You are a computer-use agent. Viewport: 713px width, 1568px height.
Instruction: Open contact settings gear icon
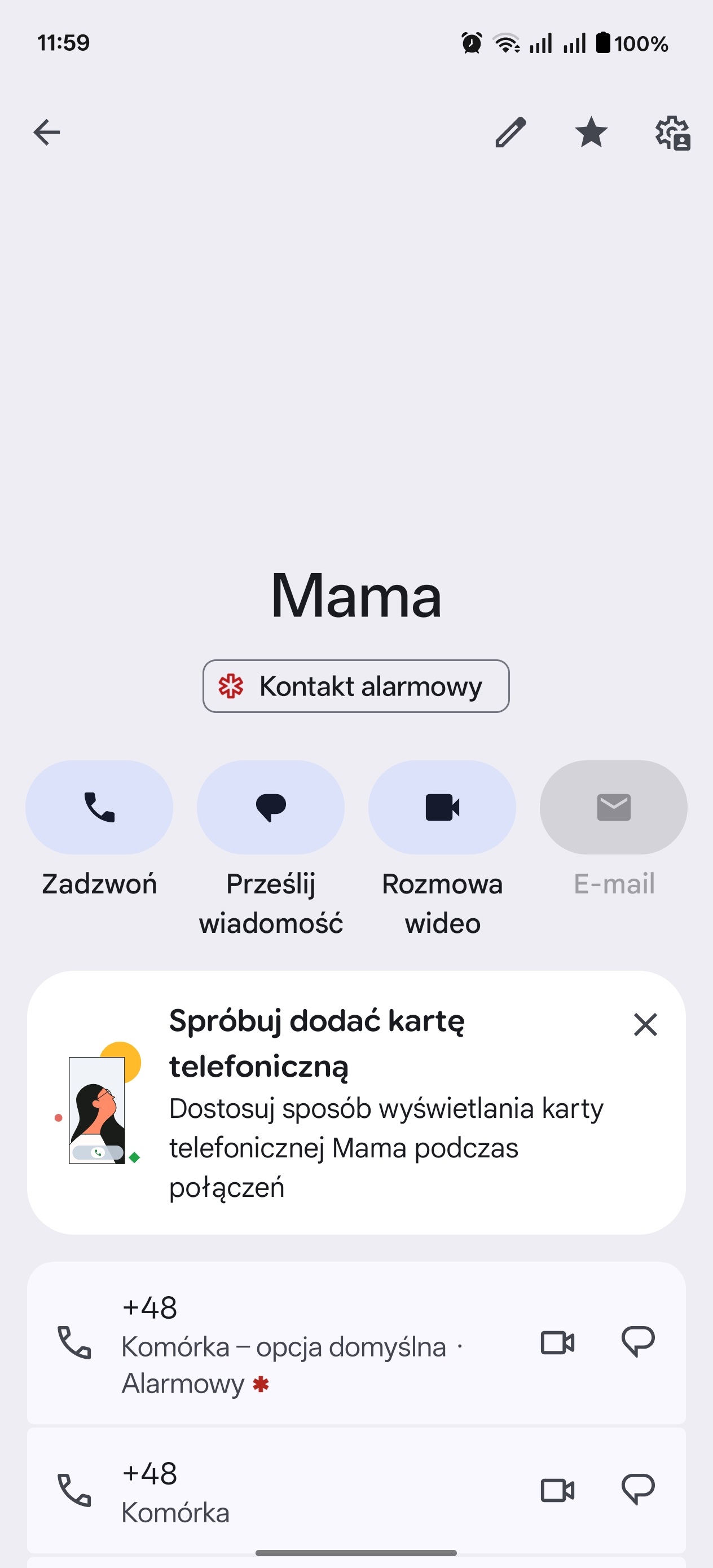point(672,132)
